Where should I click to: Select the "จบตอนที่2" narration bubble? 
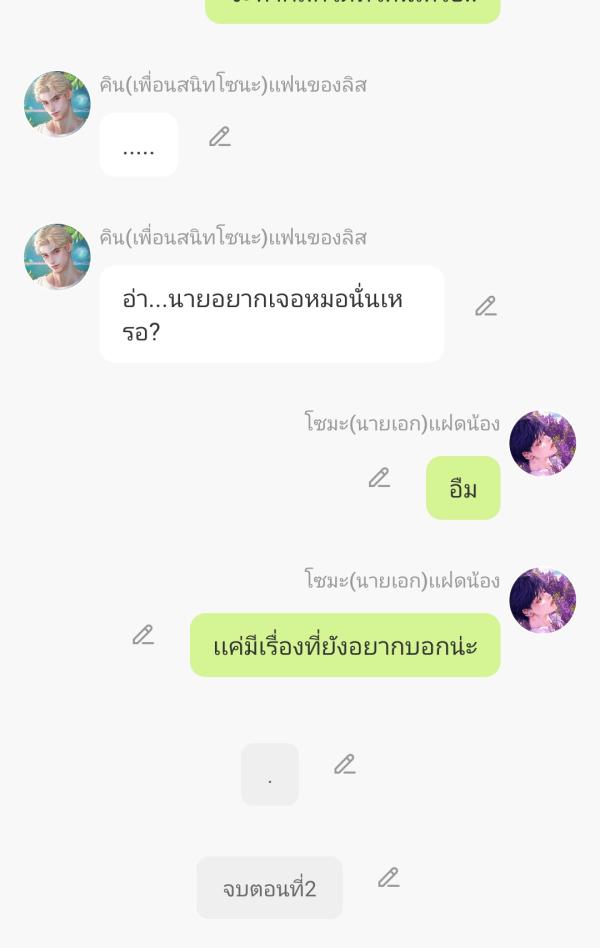click(269, 888)
